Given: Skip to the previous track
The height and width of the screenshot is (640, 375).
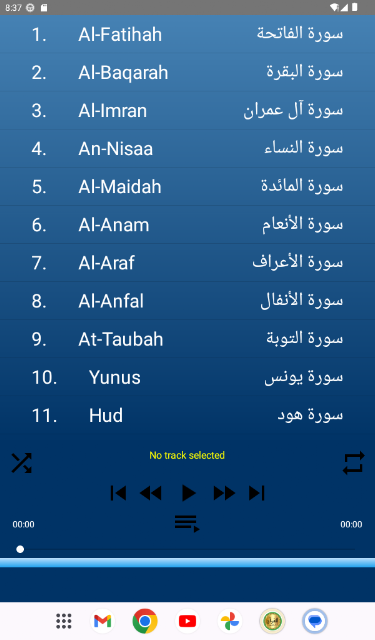Looking at the screenshot, I should (118, 493).
